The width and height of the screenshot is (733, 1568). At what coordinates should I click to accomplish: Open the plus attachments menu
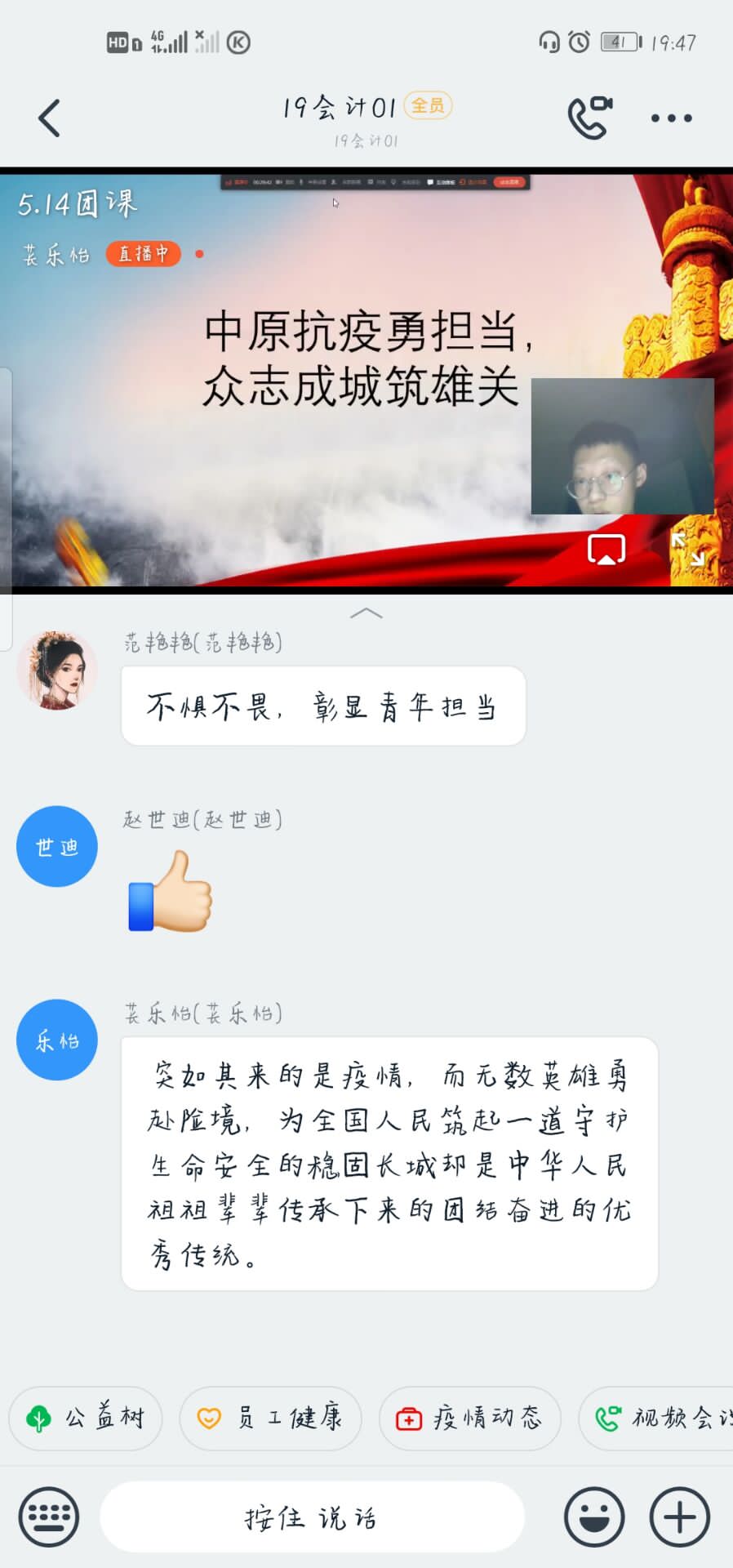click(x=679, y=1517)
